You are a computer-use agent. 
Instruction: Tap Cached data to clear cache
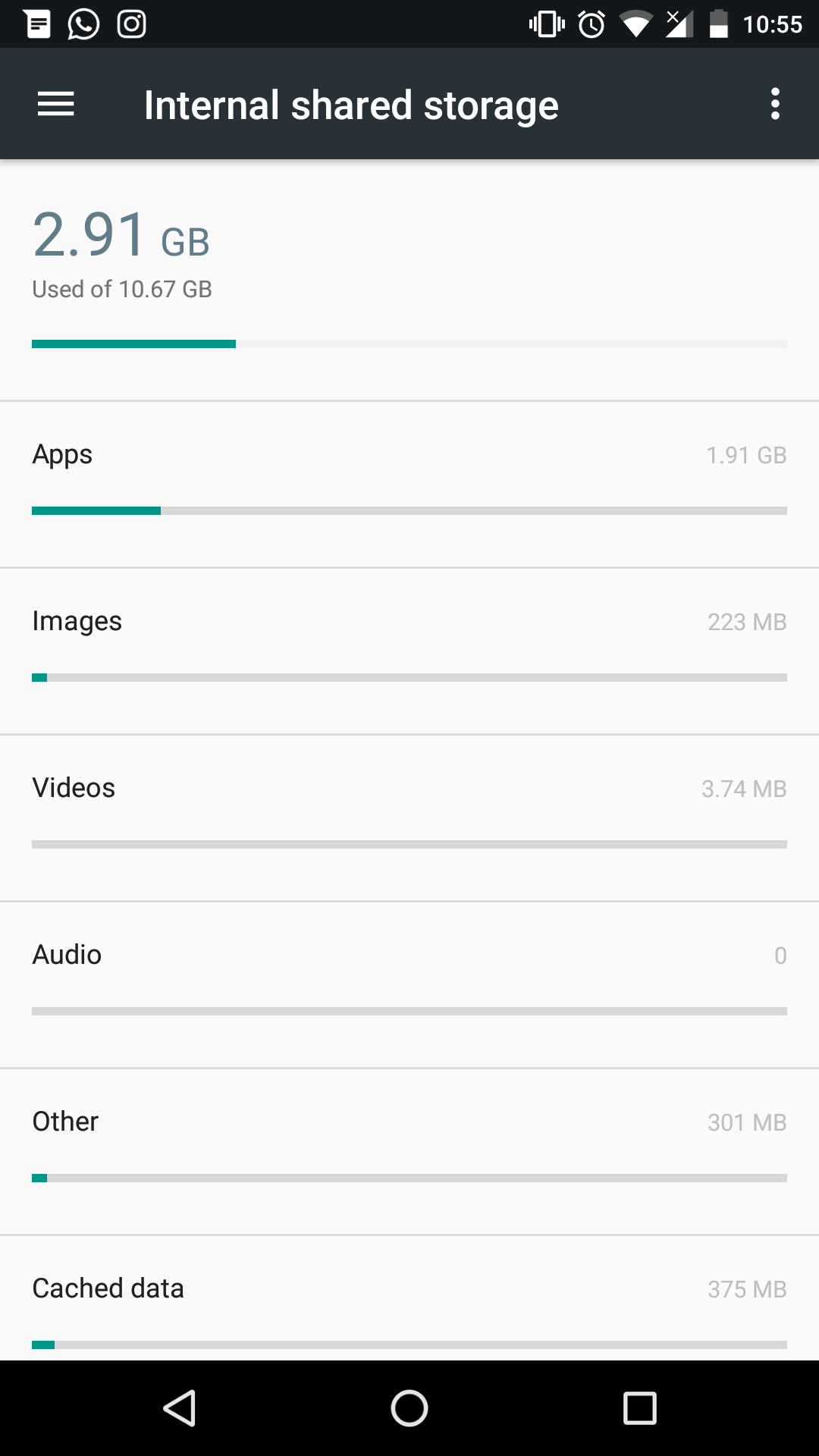pyautogui.click(x=409, y=1301)
